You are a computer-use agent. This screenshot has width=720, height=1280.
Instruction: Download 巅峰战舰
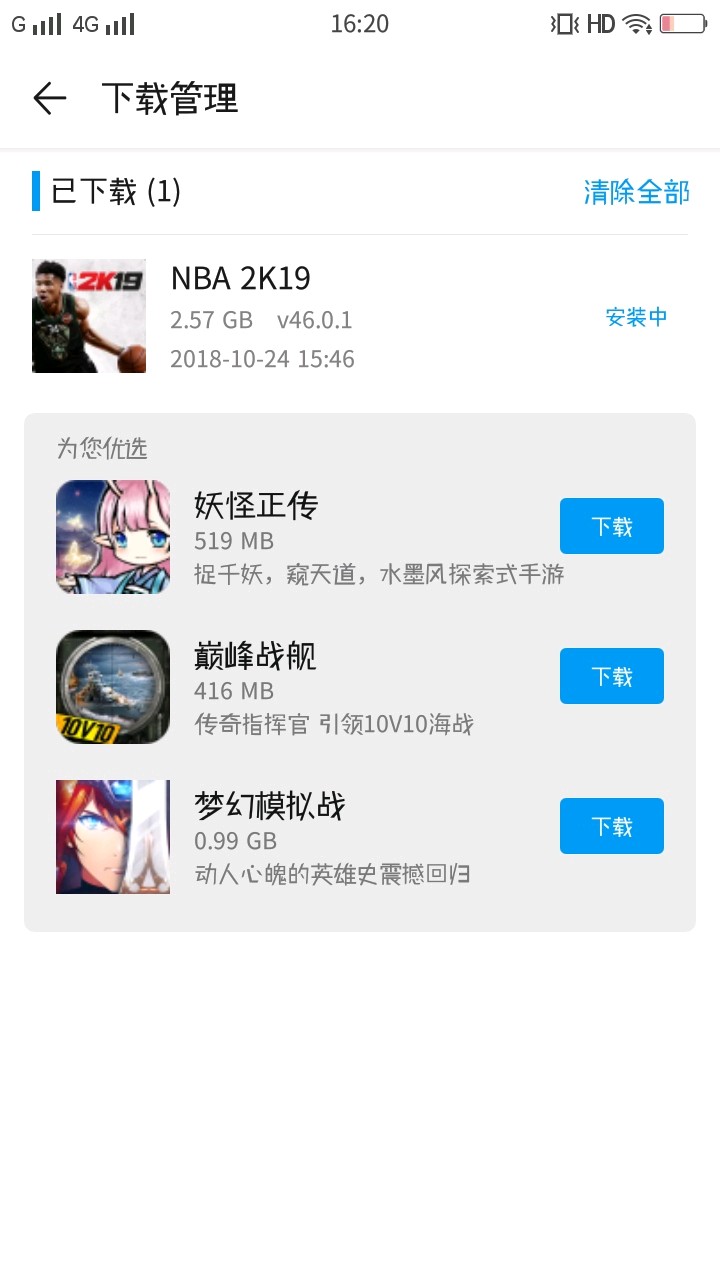[611, 676]
